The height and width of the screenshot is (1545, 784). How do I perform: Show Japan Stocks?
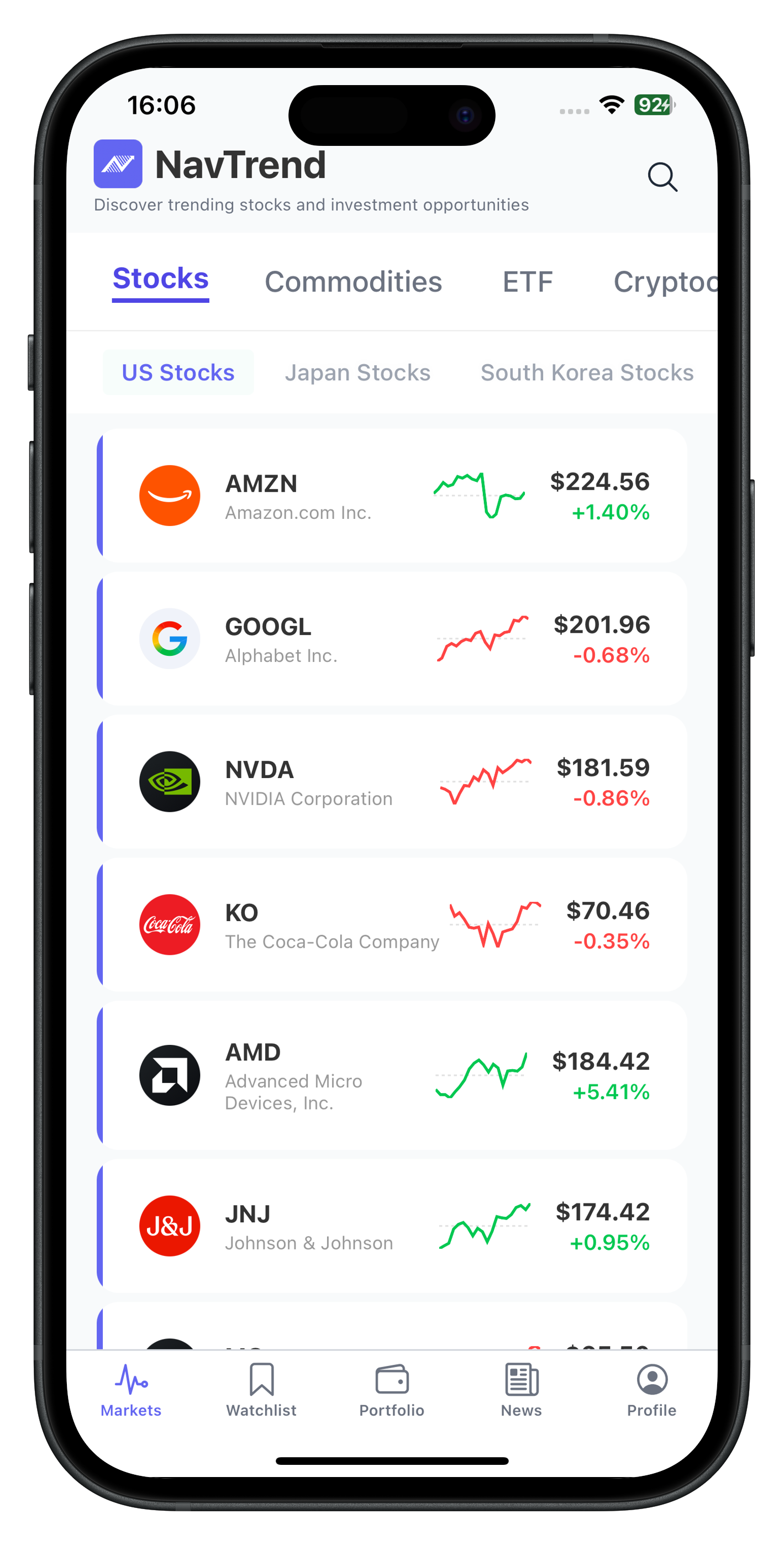(357, 372)
